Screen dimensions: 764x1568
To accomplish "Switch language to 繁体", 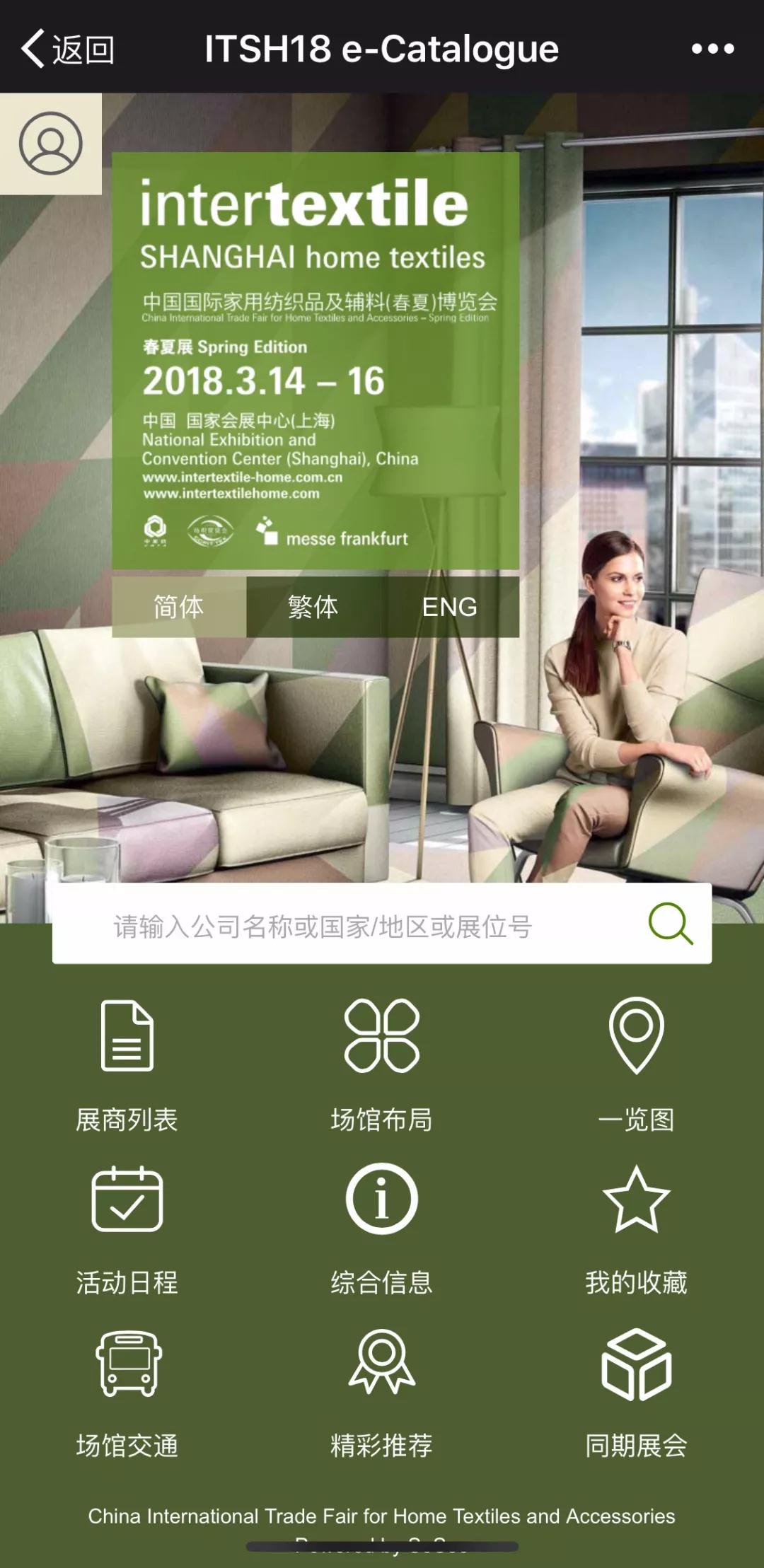I will coord(313,607).
